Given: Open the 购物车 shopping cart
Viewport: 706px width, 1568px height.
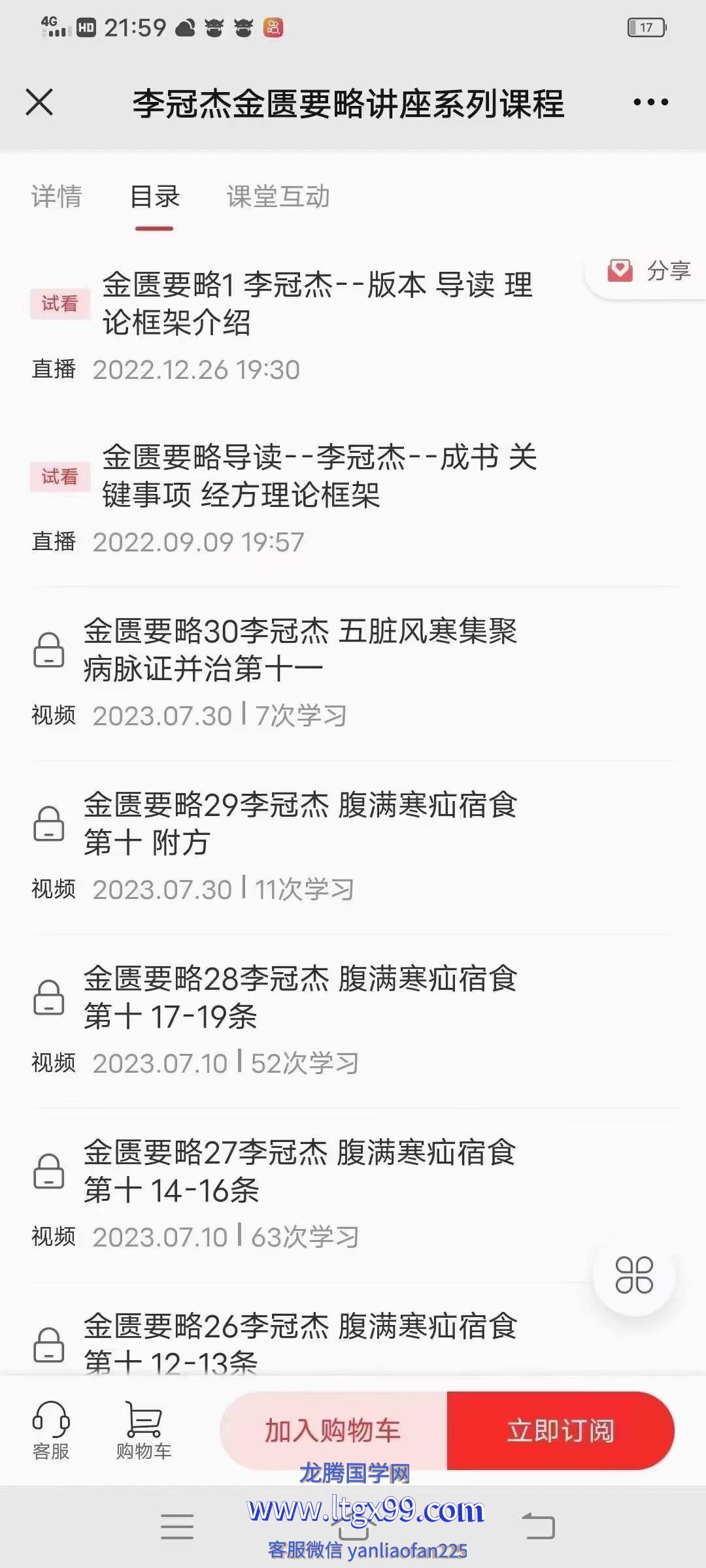Looking at the screenshot, I should tap(144, 1431).
